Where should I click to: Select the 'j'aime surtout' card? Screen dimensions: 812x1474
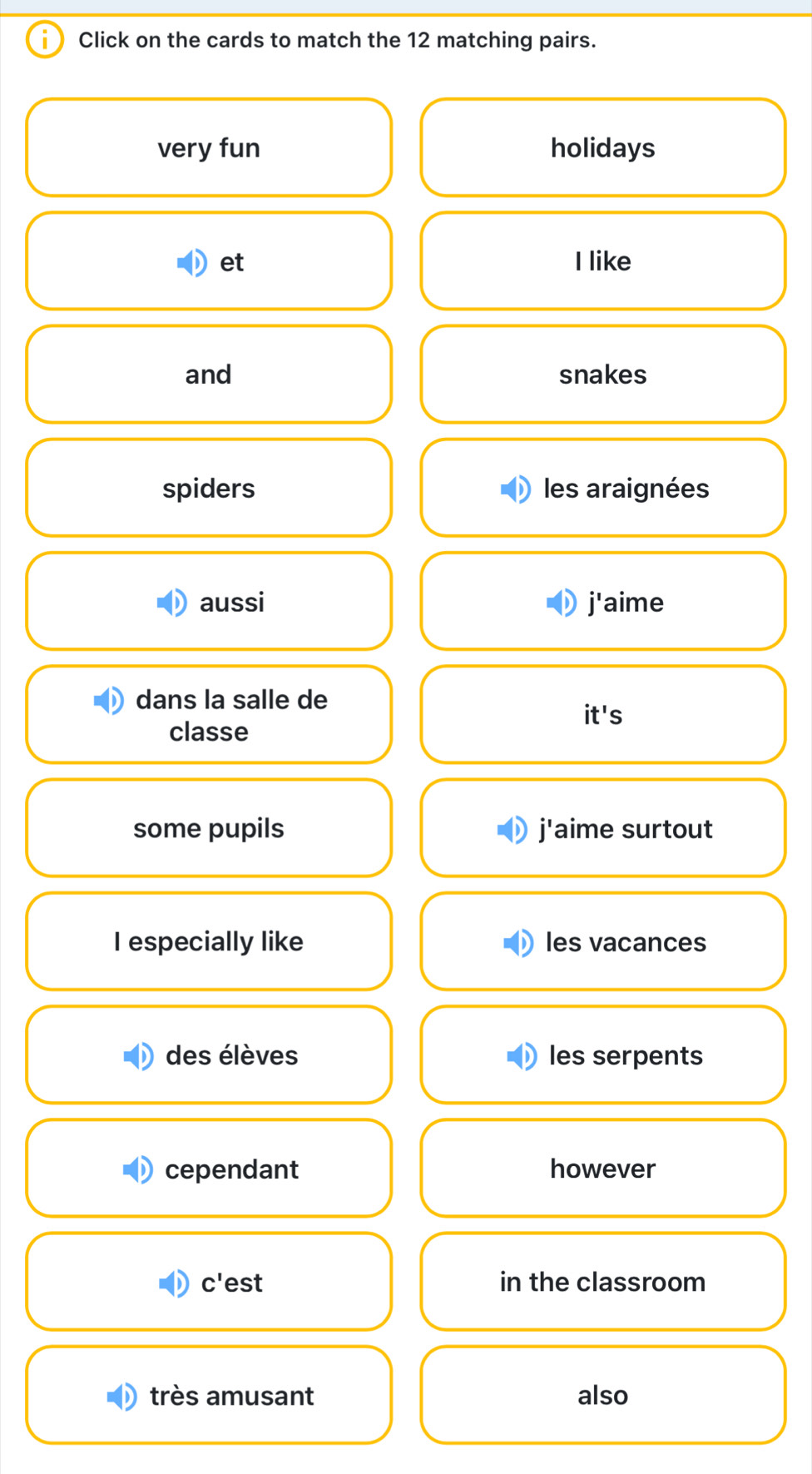602,828
